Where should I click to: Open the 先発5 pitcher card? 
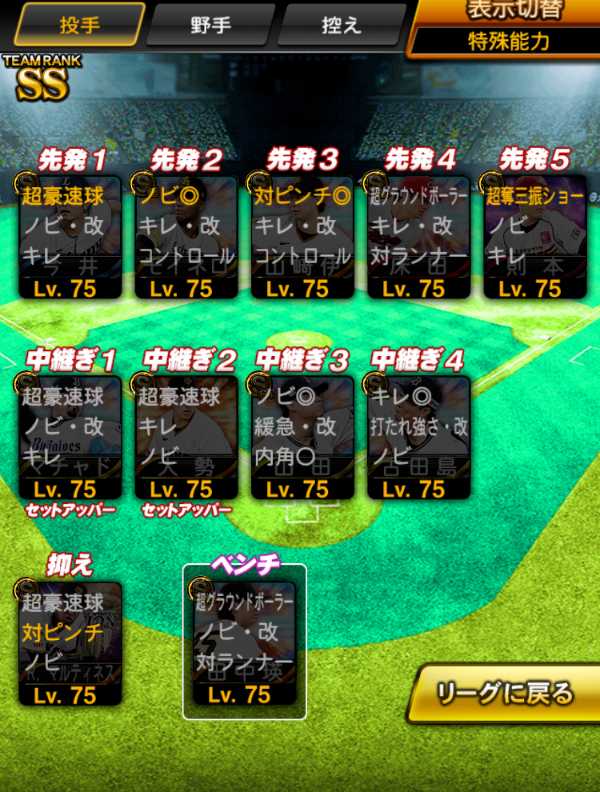(534, 237)
